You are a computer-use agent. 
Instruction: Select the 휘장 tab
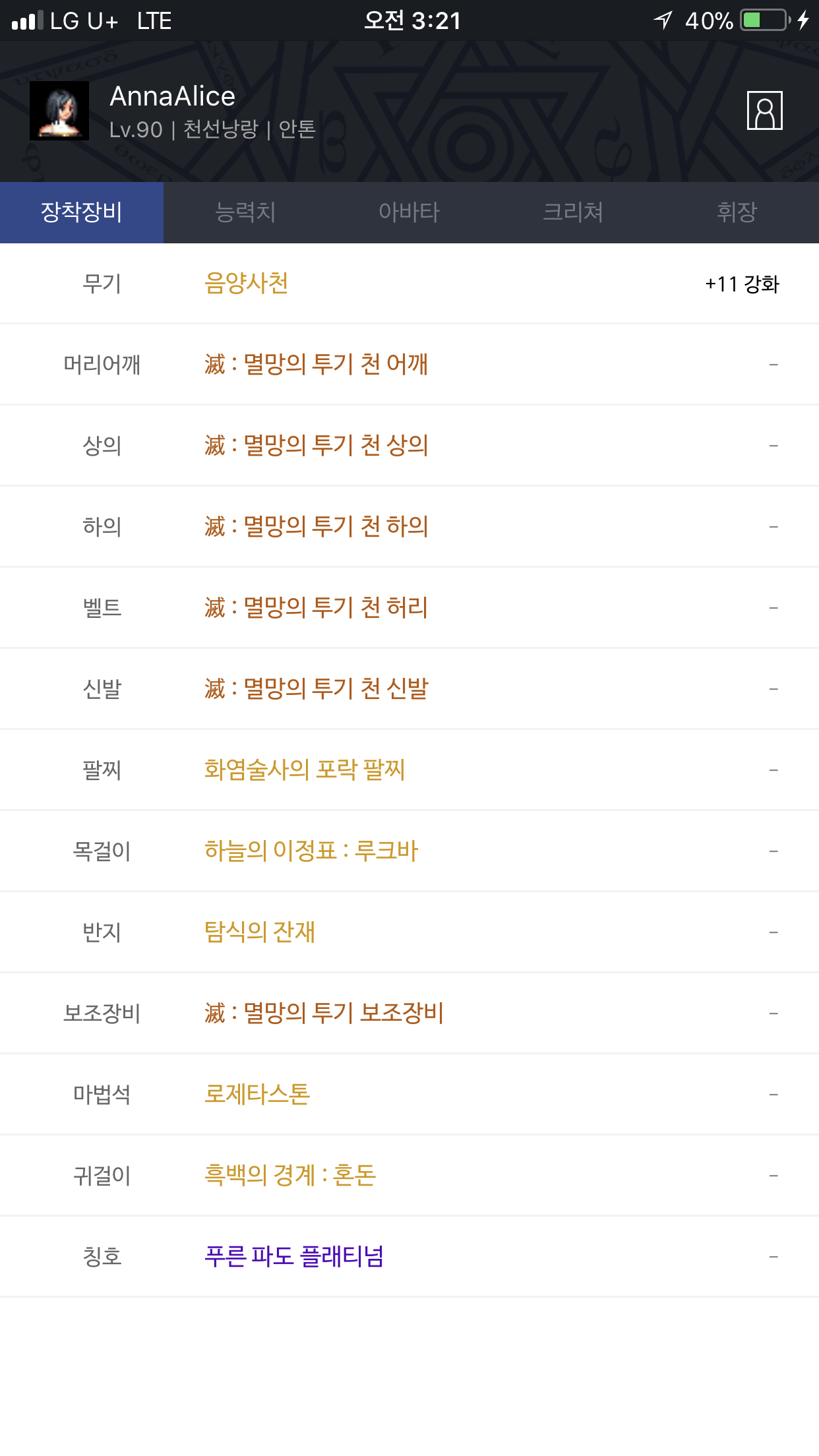[737, 212]
